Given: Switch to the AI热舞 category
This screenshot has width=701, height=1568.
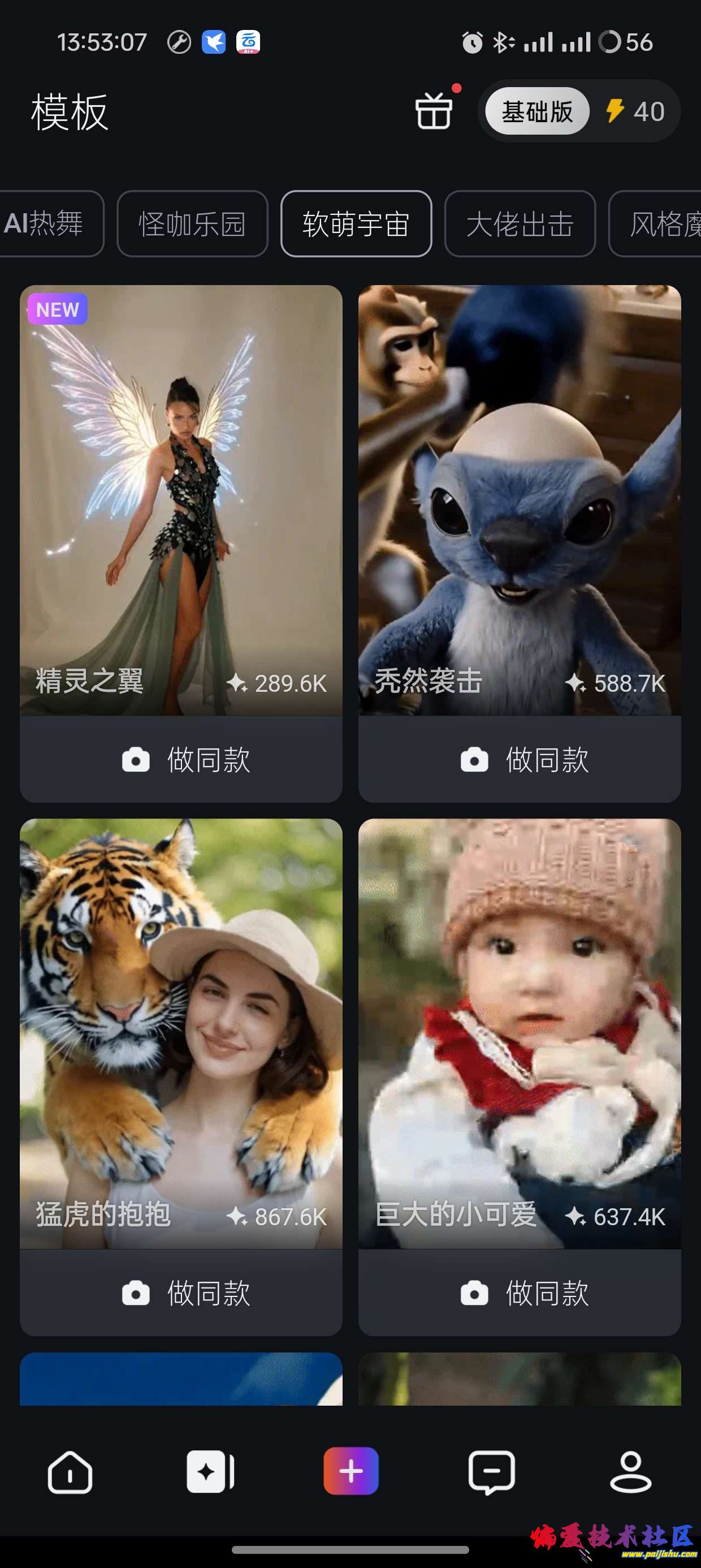Looking at the screenshot, I should pyautogui.click(x=45, y=223).
